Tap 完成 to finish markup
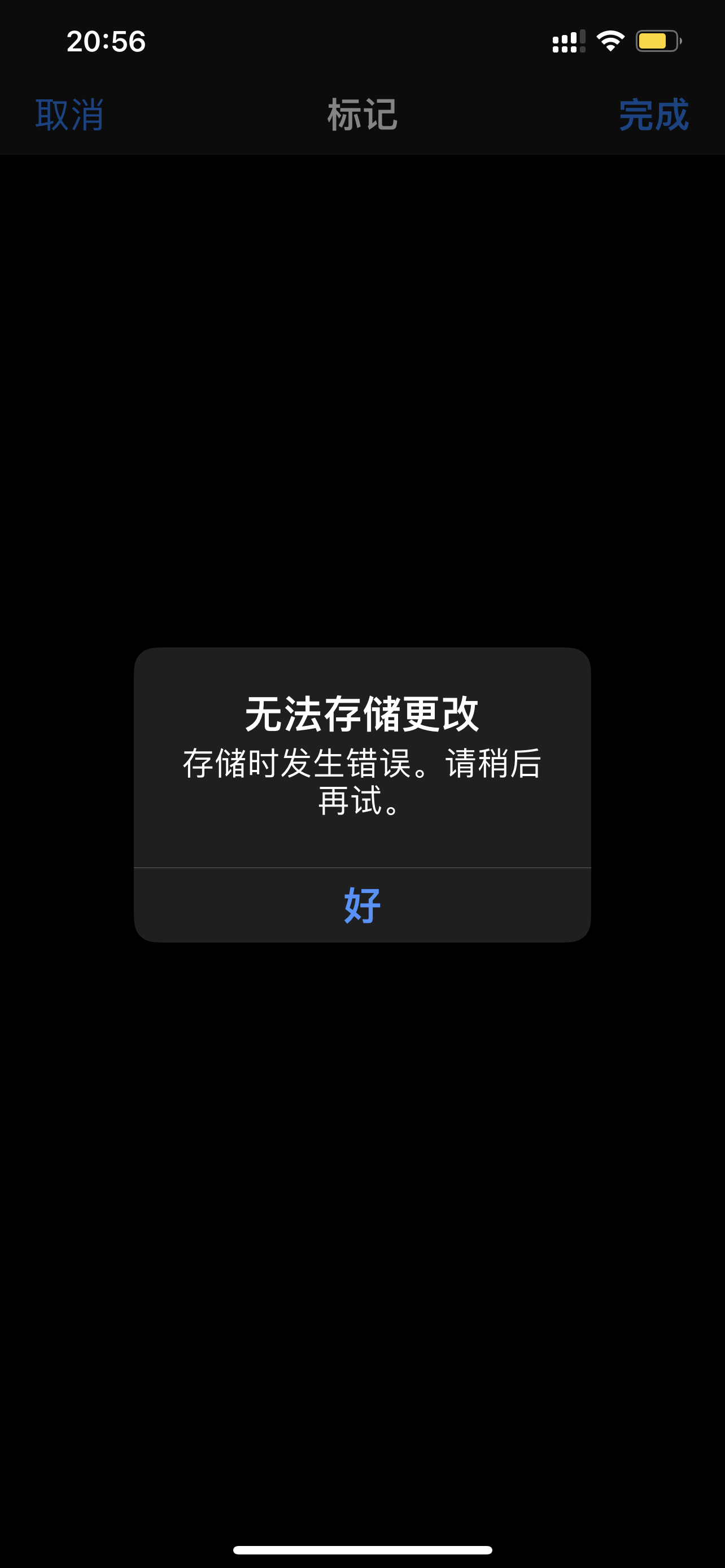Viewport: 725px width, 1568px height. tap(653, 115)
